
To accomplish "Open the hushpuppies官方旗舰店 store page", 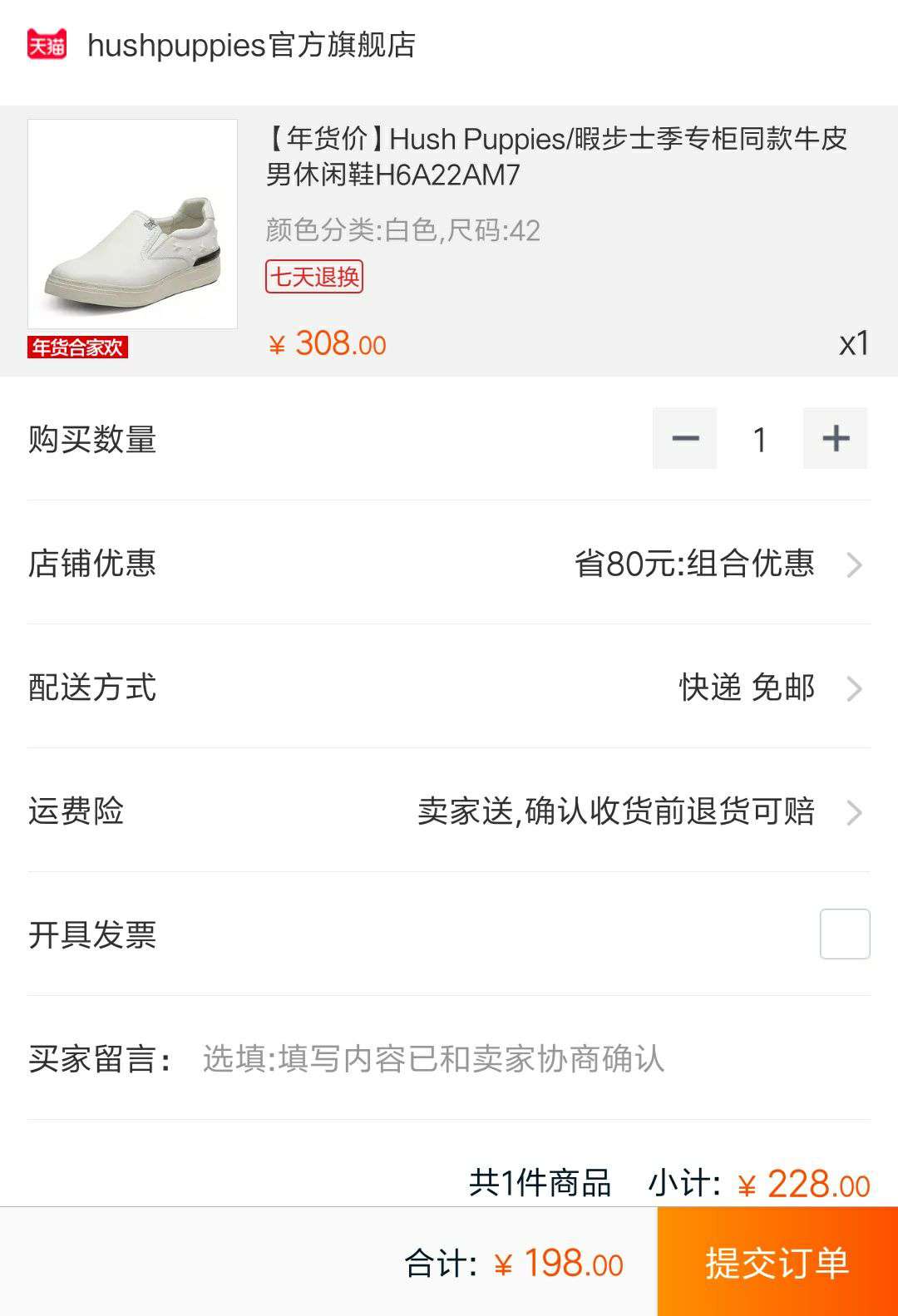I will tap(254, 46).
